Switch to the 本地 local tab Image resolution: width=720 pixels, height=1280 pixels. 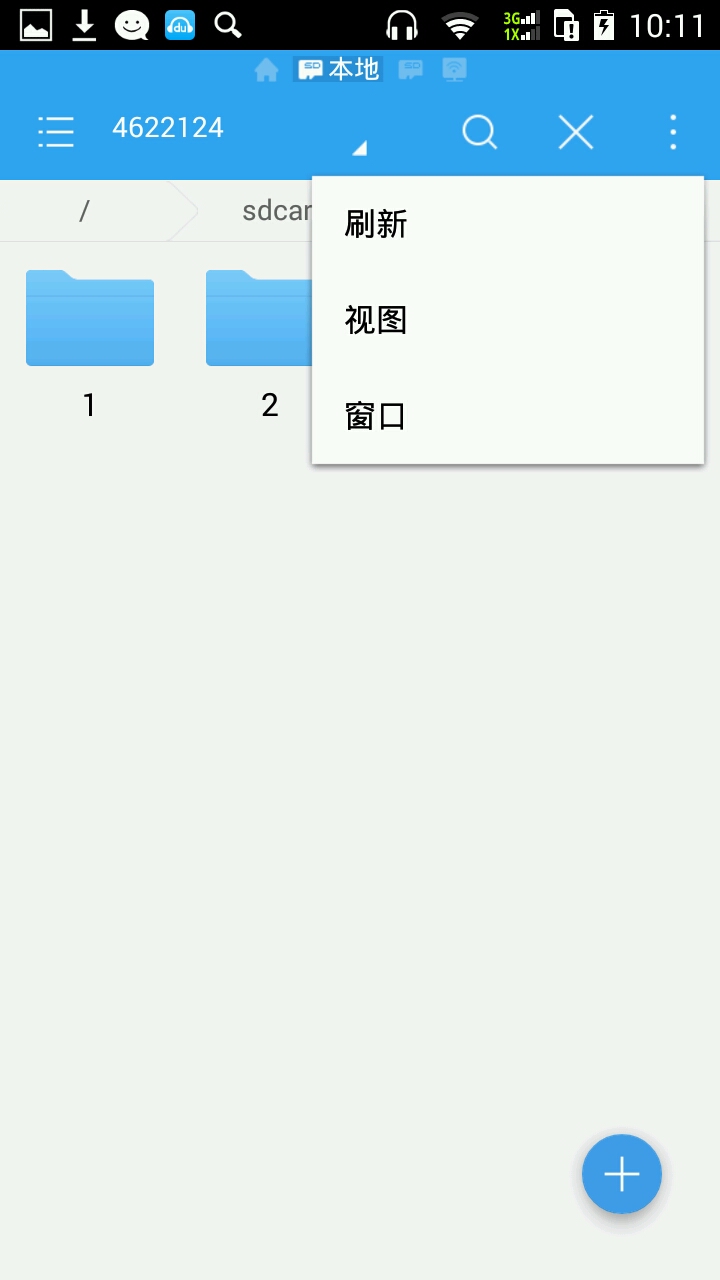pyautogui.click(x=339, y=69)
